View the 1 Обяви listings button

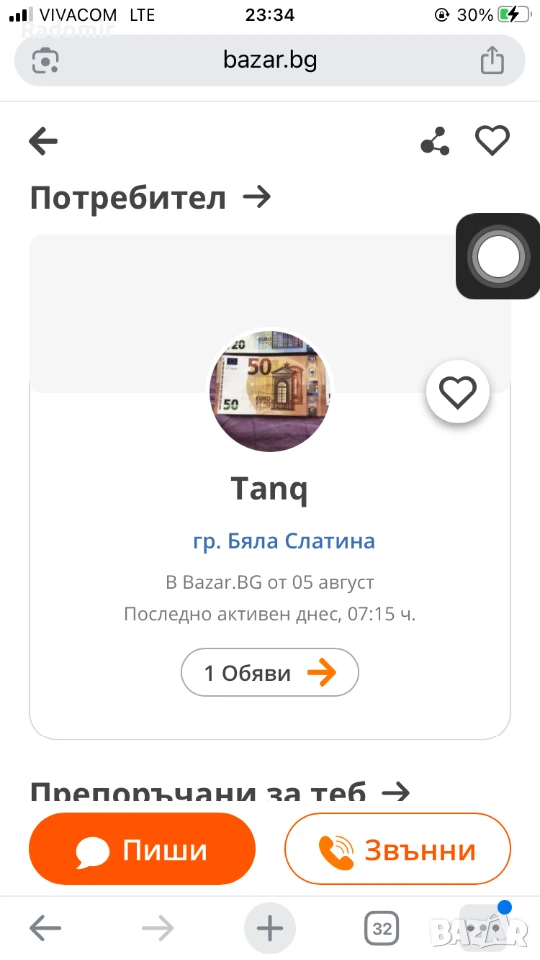(x=270, y=673)
